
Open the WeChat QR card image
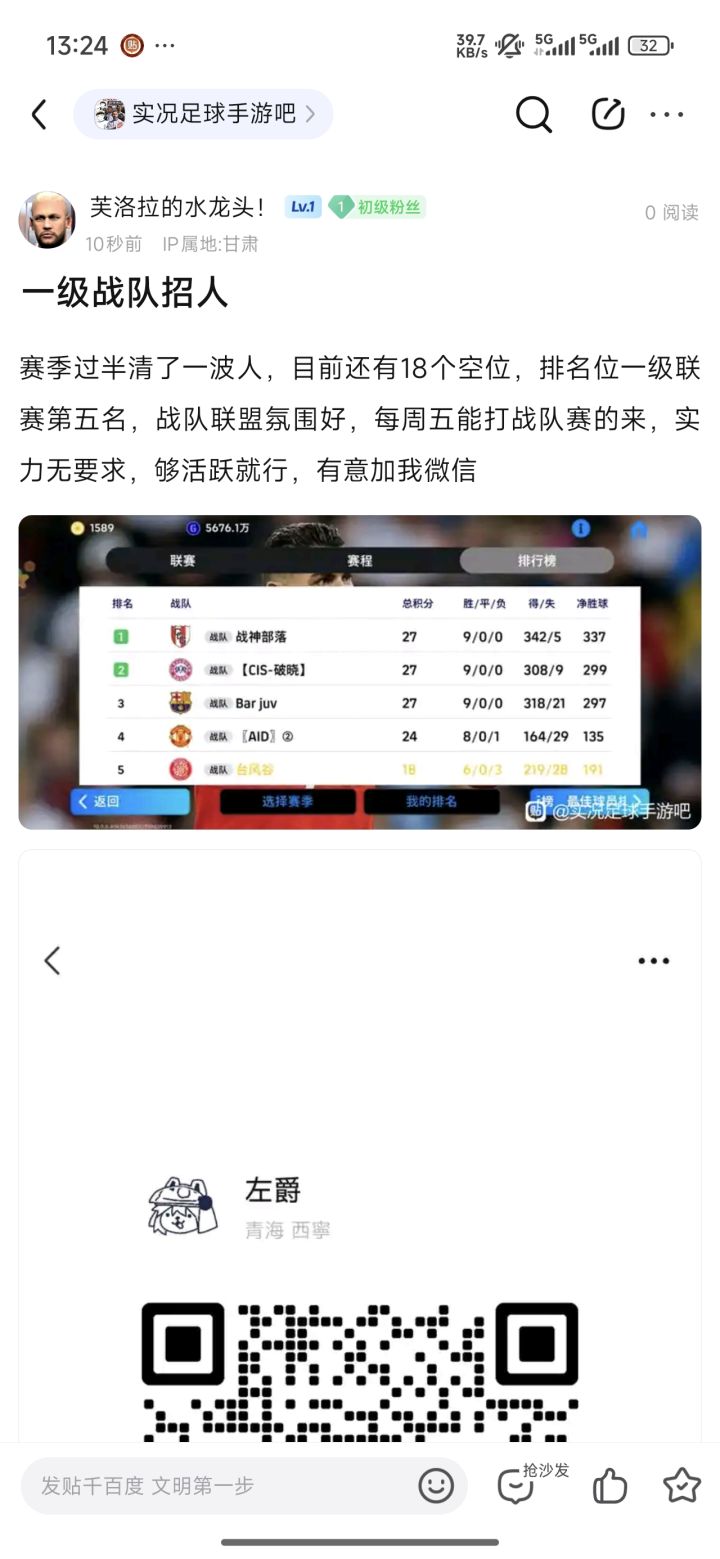(360, 1150)
